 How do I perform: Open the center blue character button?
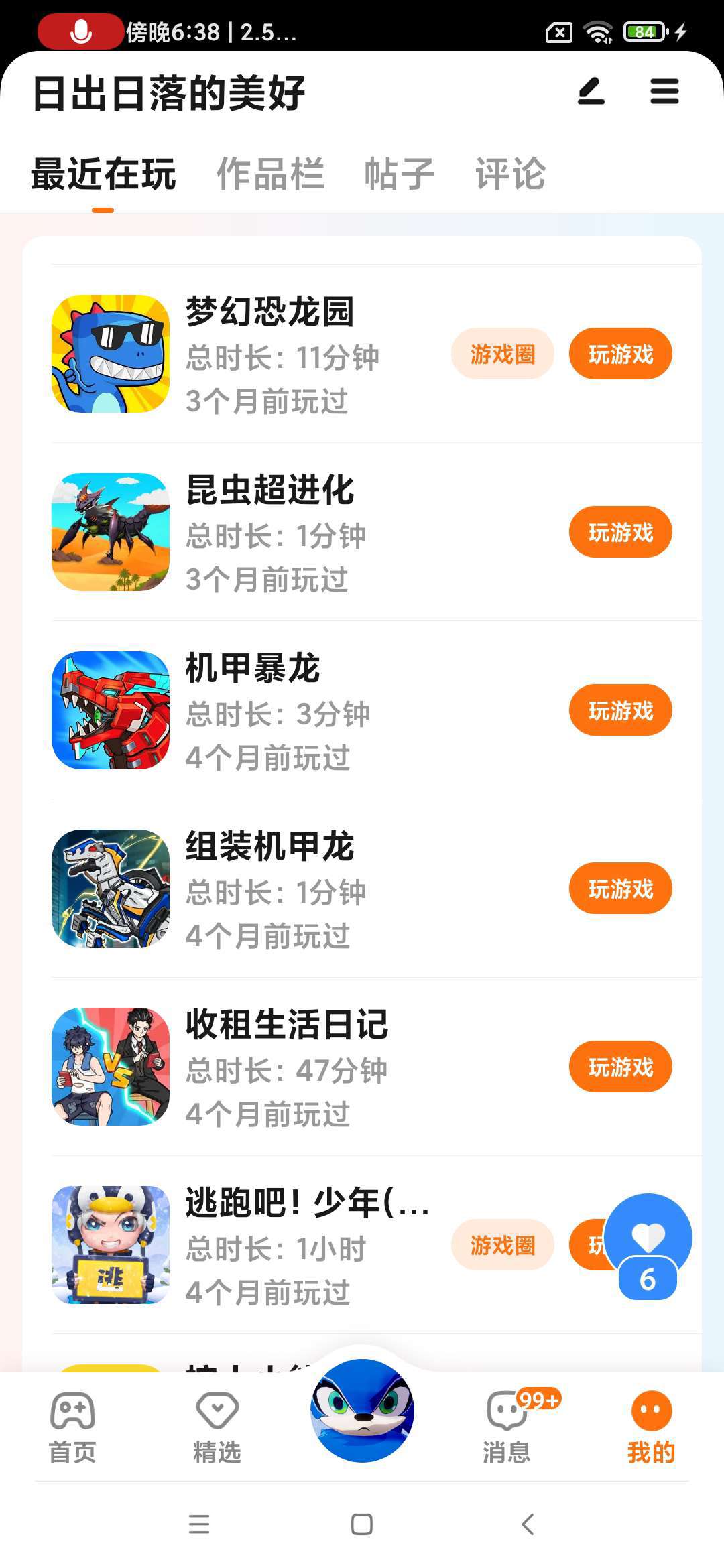pos(362,1410)
